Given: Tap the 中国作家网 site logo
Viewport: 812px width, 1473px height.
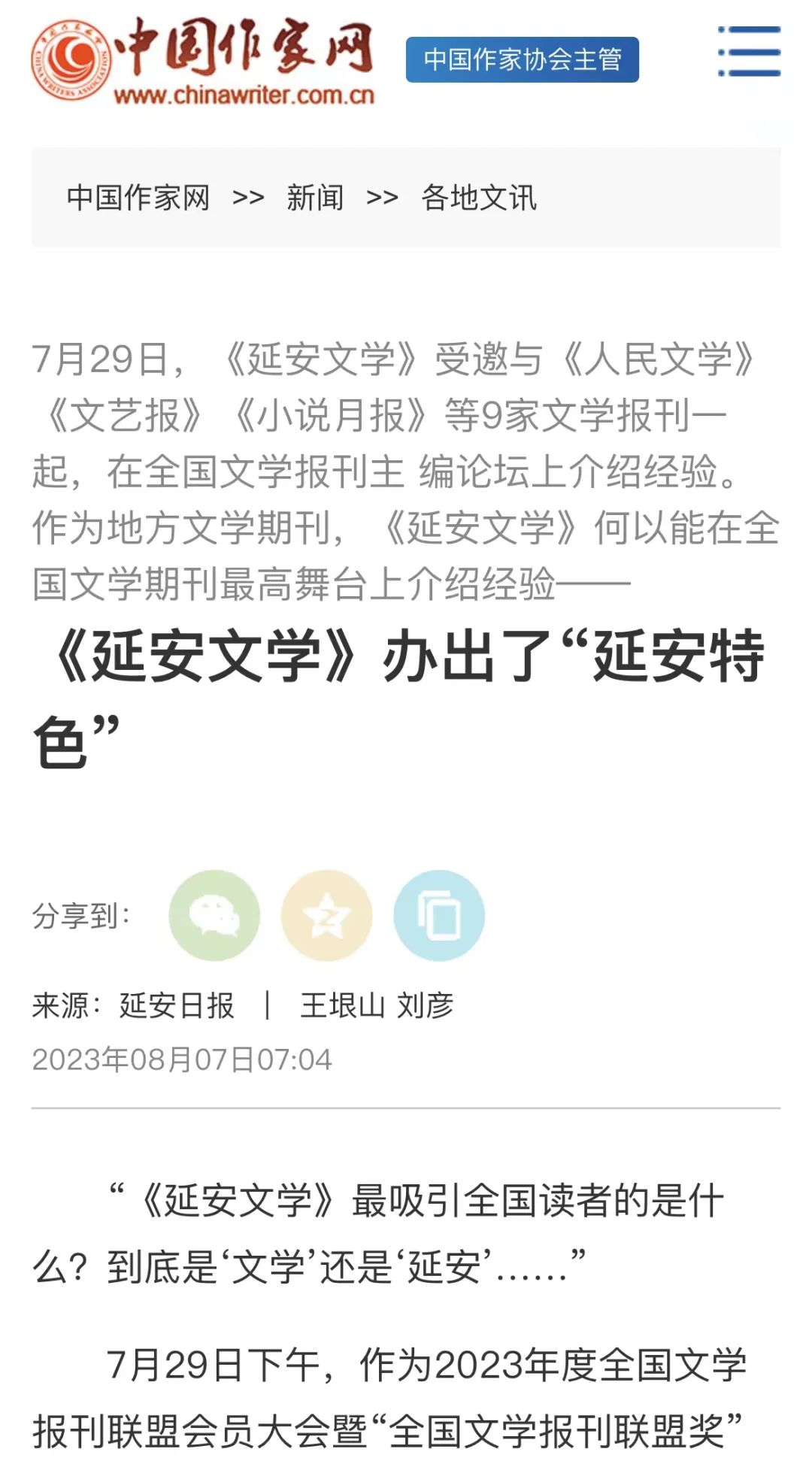Looking at the screenshot, I should point(203,60).
